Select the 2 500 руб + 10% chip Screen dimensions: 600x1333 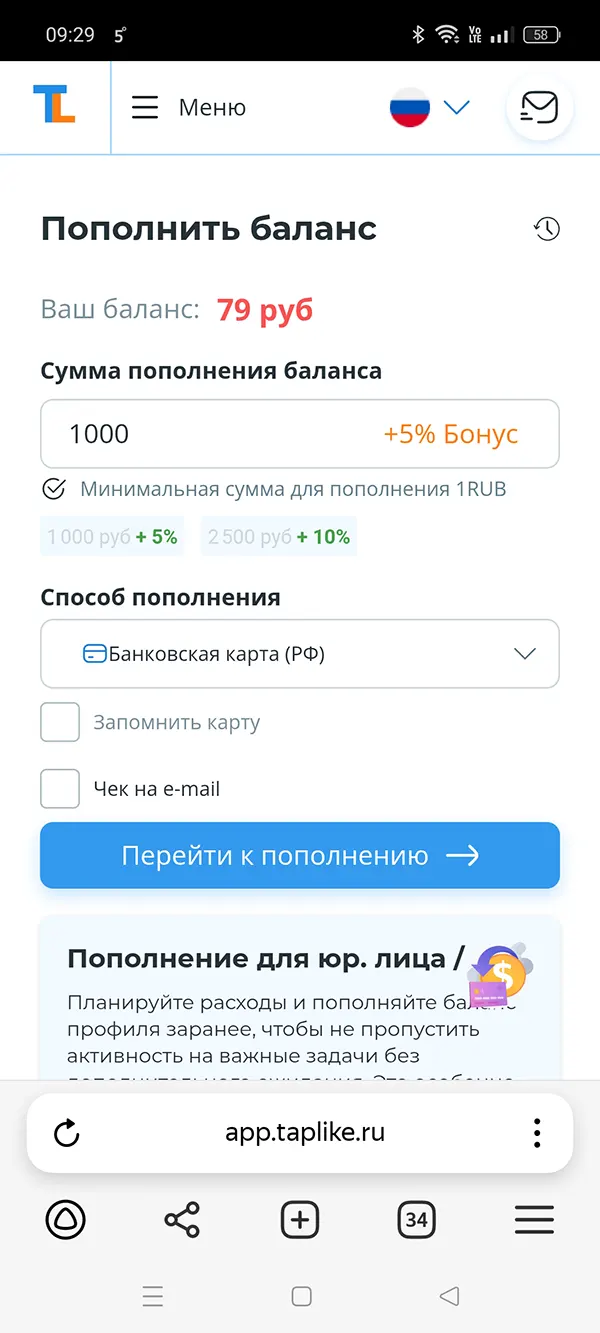click(279, 537)
